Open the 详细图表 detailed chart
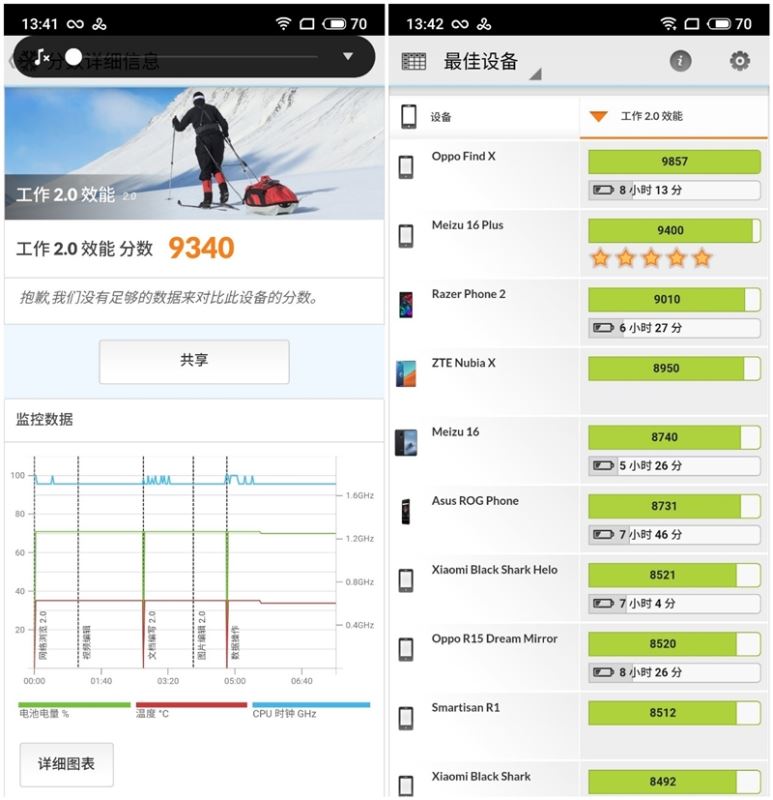Image resolution: width=773 pixels, height=800 pixels. click(x=66, y=764)
